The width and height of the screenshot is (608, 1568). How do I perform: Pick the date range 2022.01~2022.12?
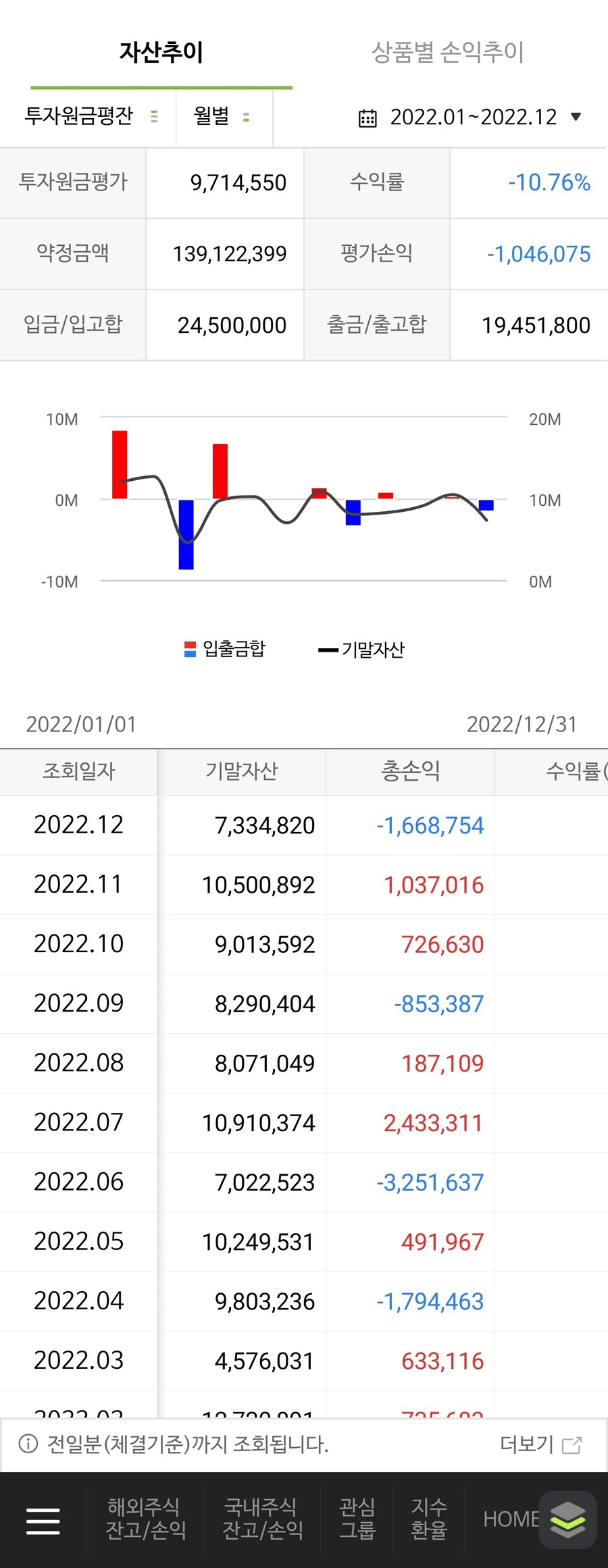point(471,117)
